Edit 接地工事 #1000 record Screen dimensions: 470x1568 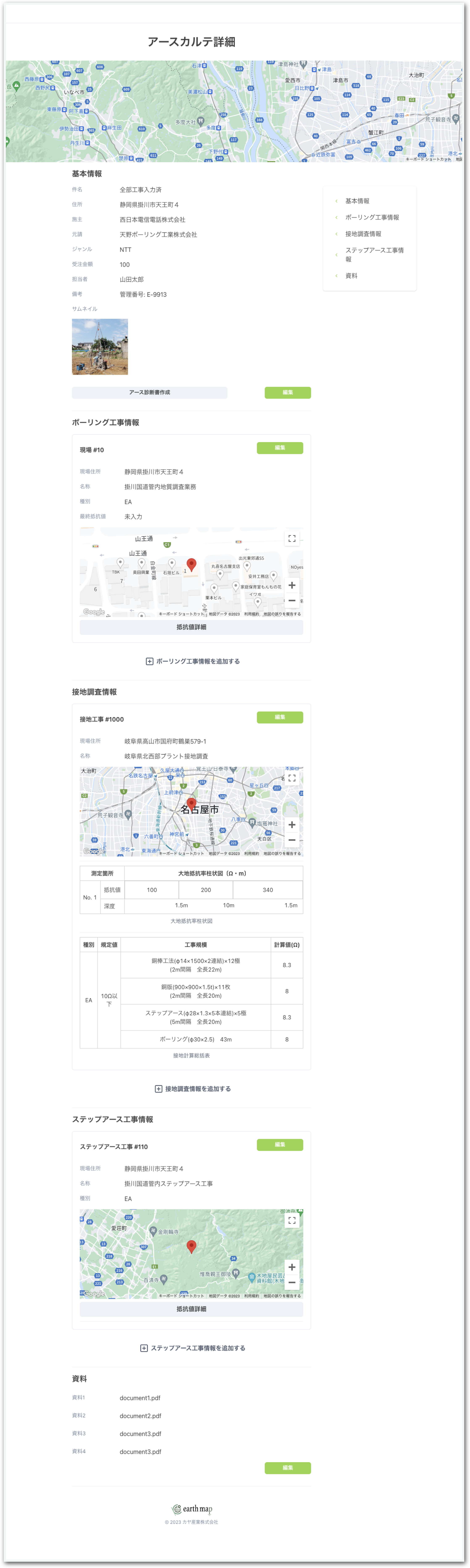pyautogui.click(x=280, y=717)
